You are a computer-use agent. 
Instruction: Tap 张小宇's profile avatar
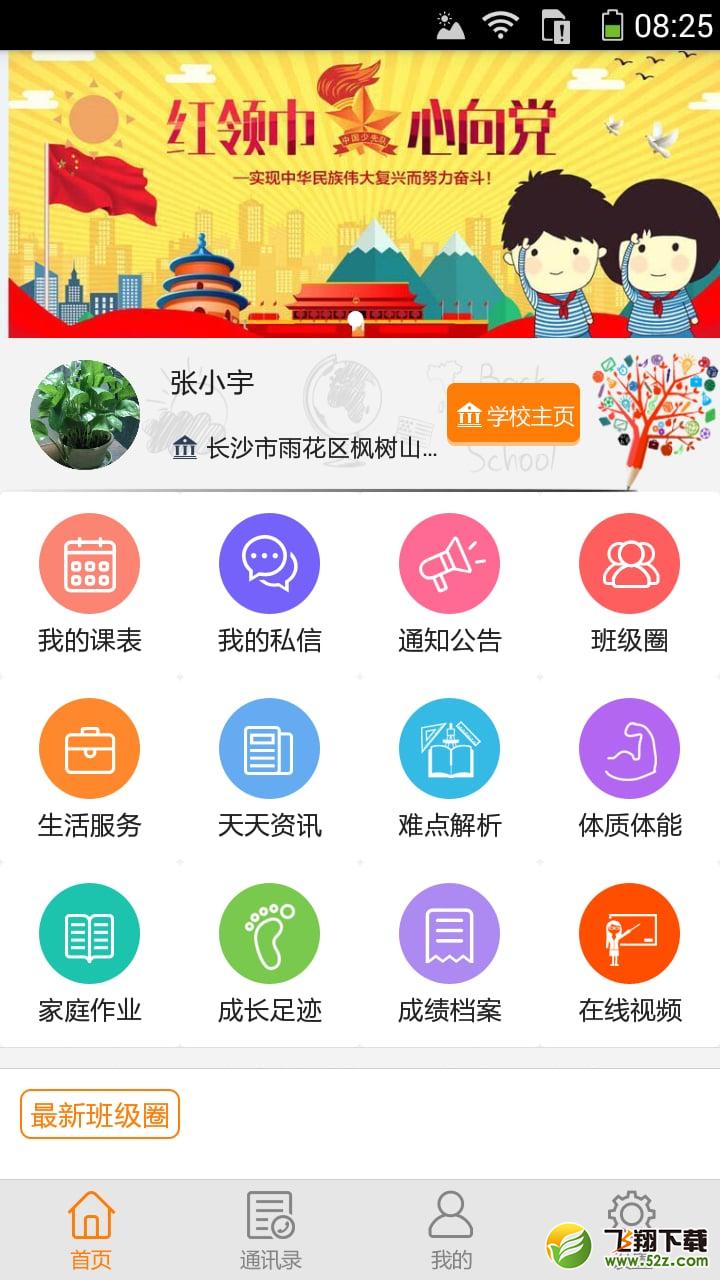(x=85, y=415)
